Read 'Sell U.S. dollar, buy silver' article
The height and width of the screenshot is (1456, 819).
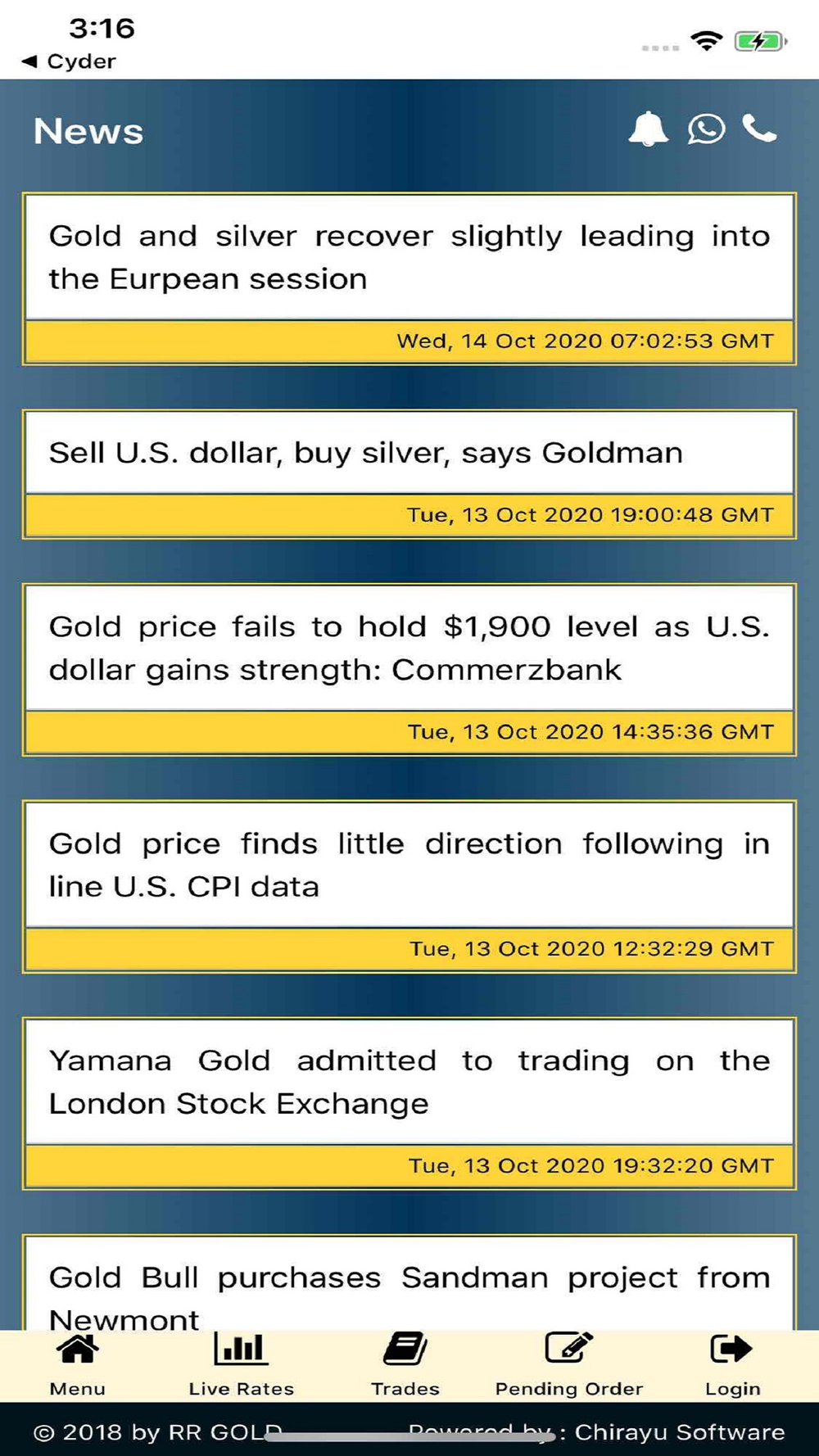point(409,474)
